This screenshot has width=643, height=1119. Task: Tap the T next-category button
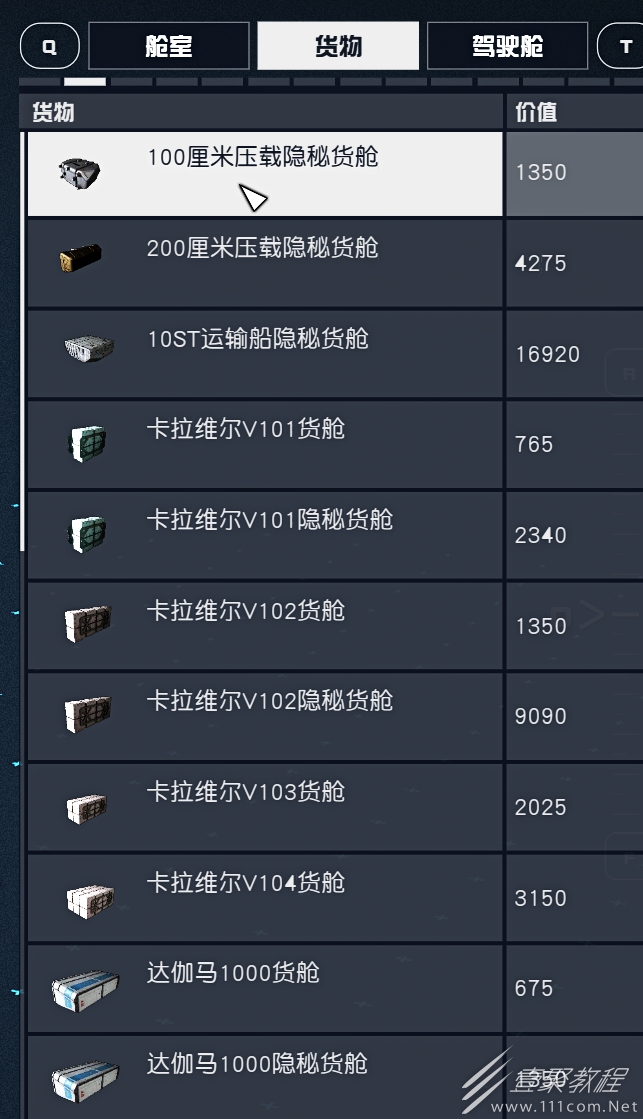pyautogui.click(x=621, y=46)
